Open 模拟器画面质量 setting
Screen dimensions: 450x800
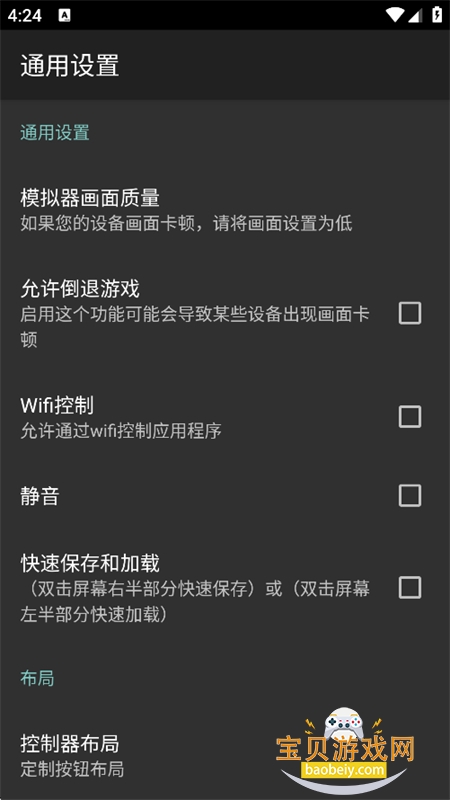225,210
